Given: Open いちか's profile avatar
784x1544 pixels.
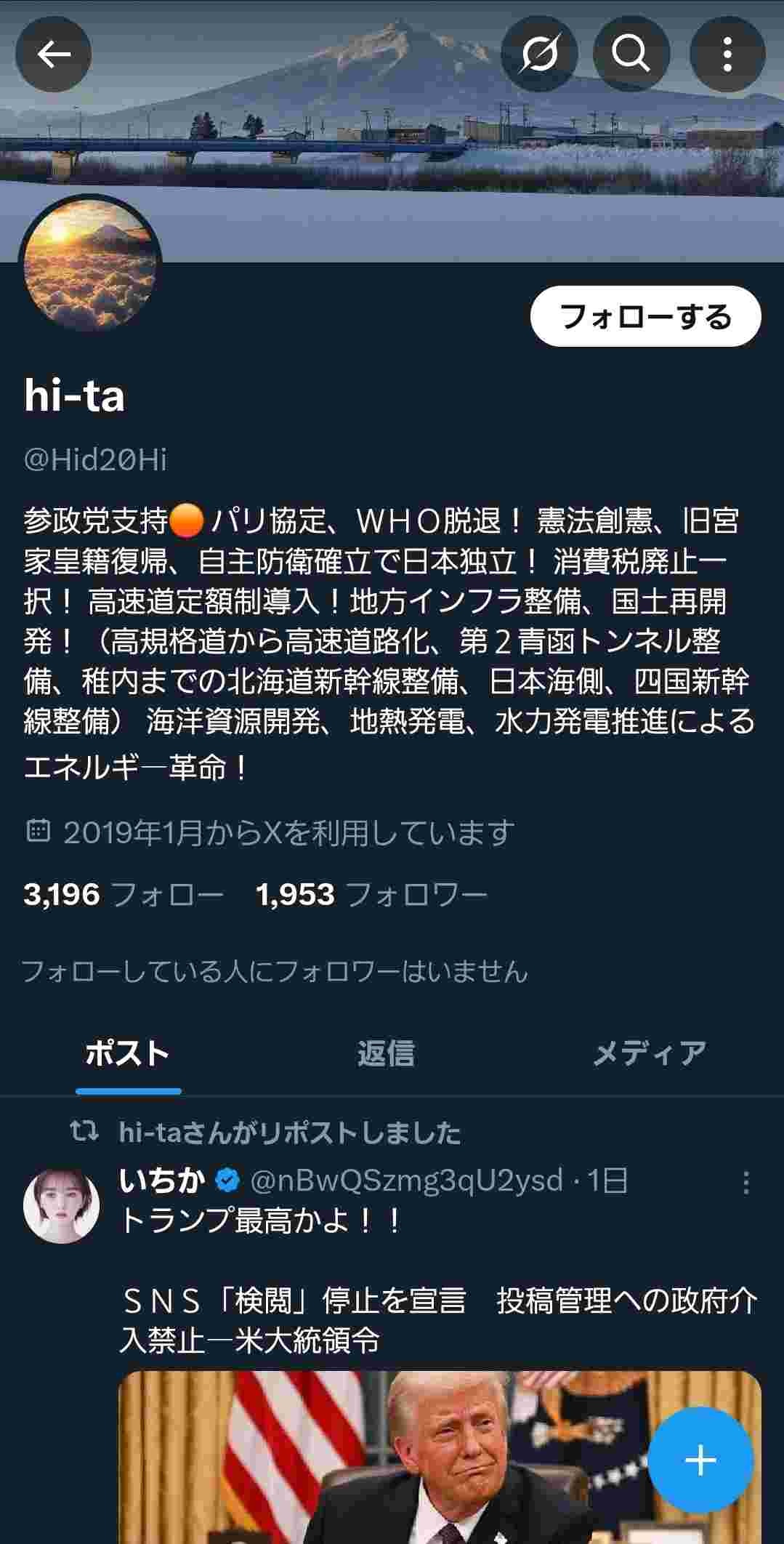Looking at the screenshot, I should (x=62, y=1207).
